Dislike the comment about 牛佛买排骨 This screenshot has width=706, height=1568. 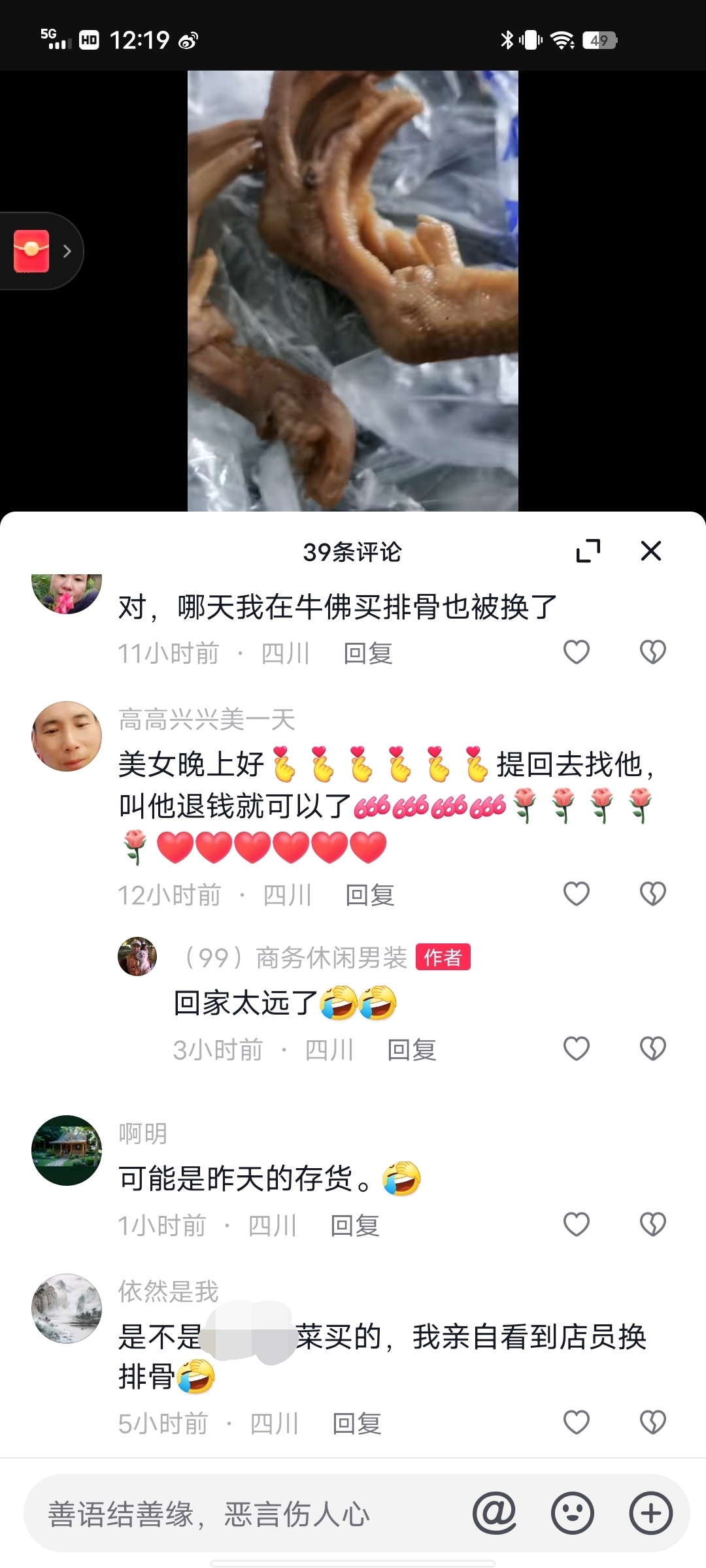[x=652, y=652]
